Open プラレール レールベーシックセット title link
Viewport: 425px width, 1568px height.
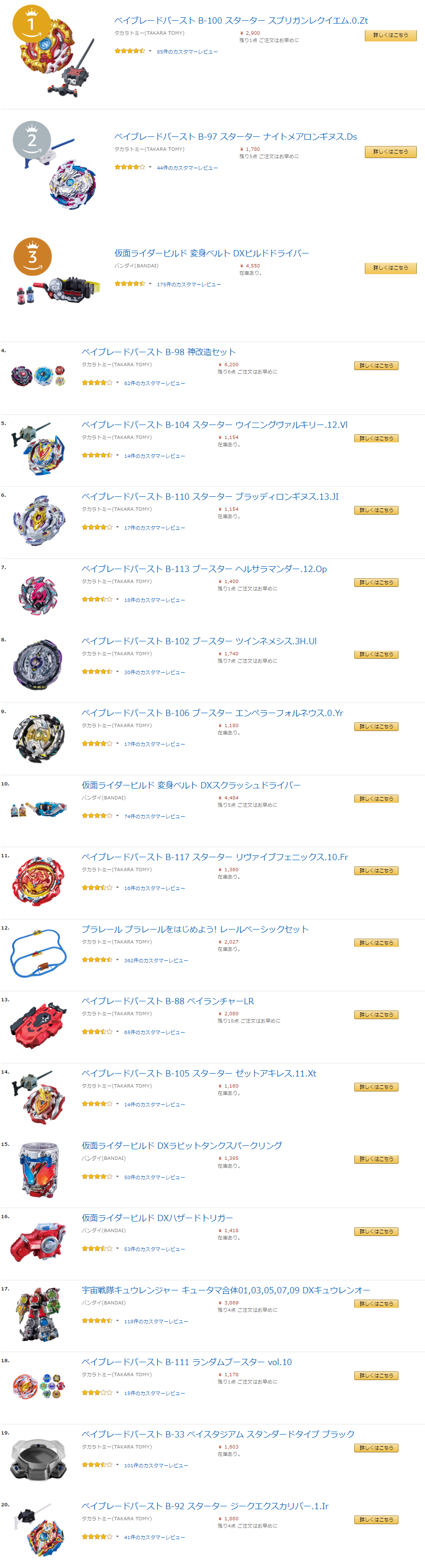[x=194, y=930]
